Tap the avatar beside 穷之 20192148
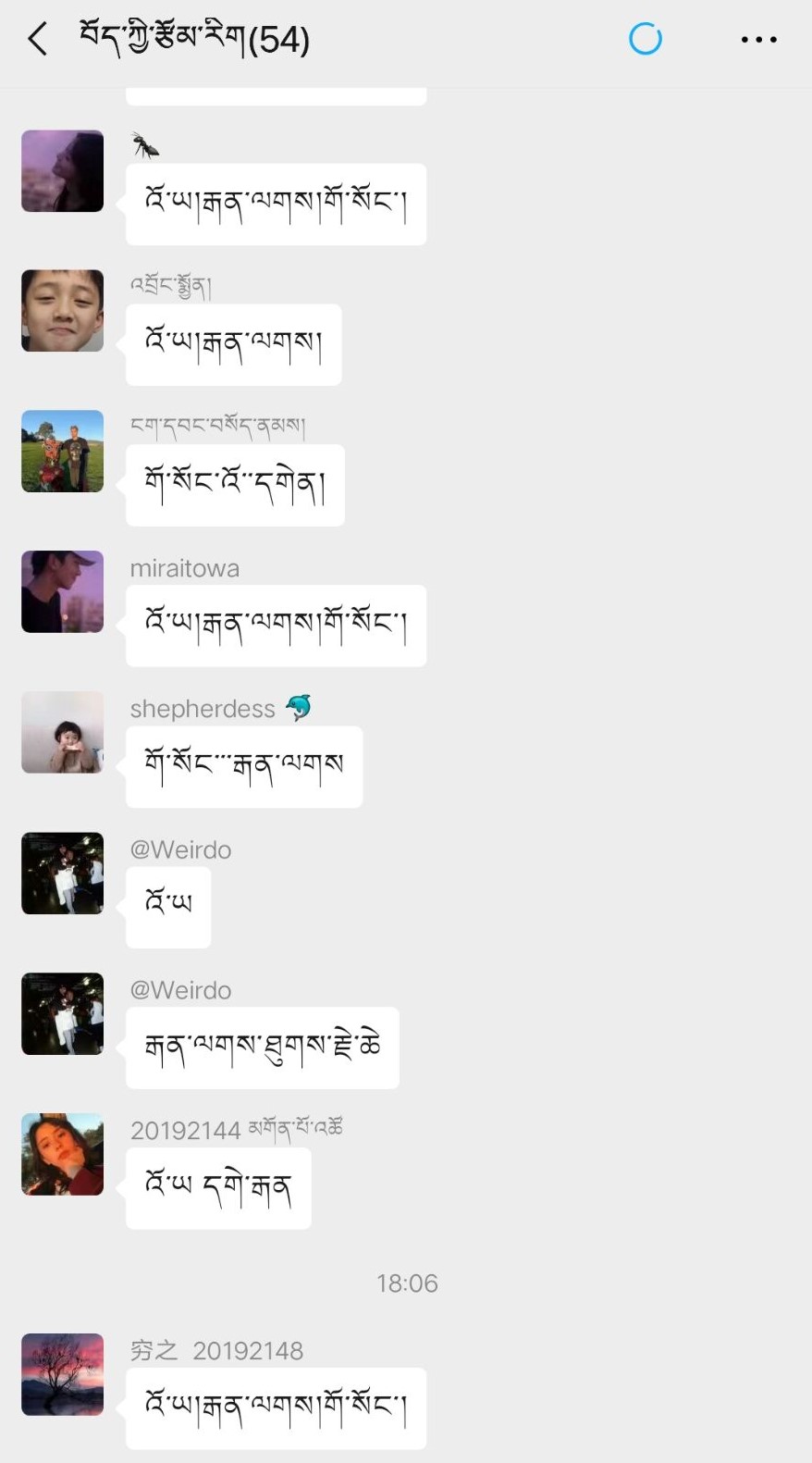812x1463 pixels. [x=63, y=1374]
